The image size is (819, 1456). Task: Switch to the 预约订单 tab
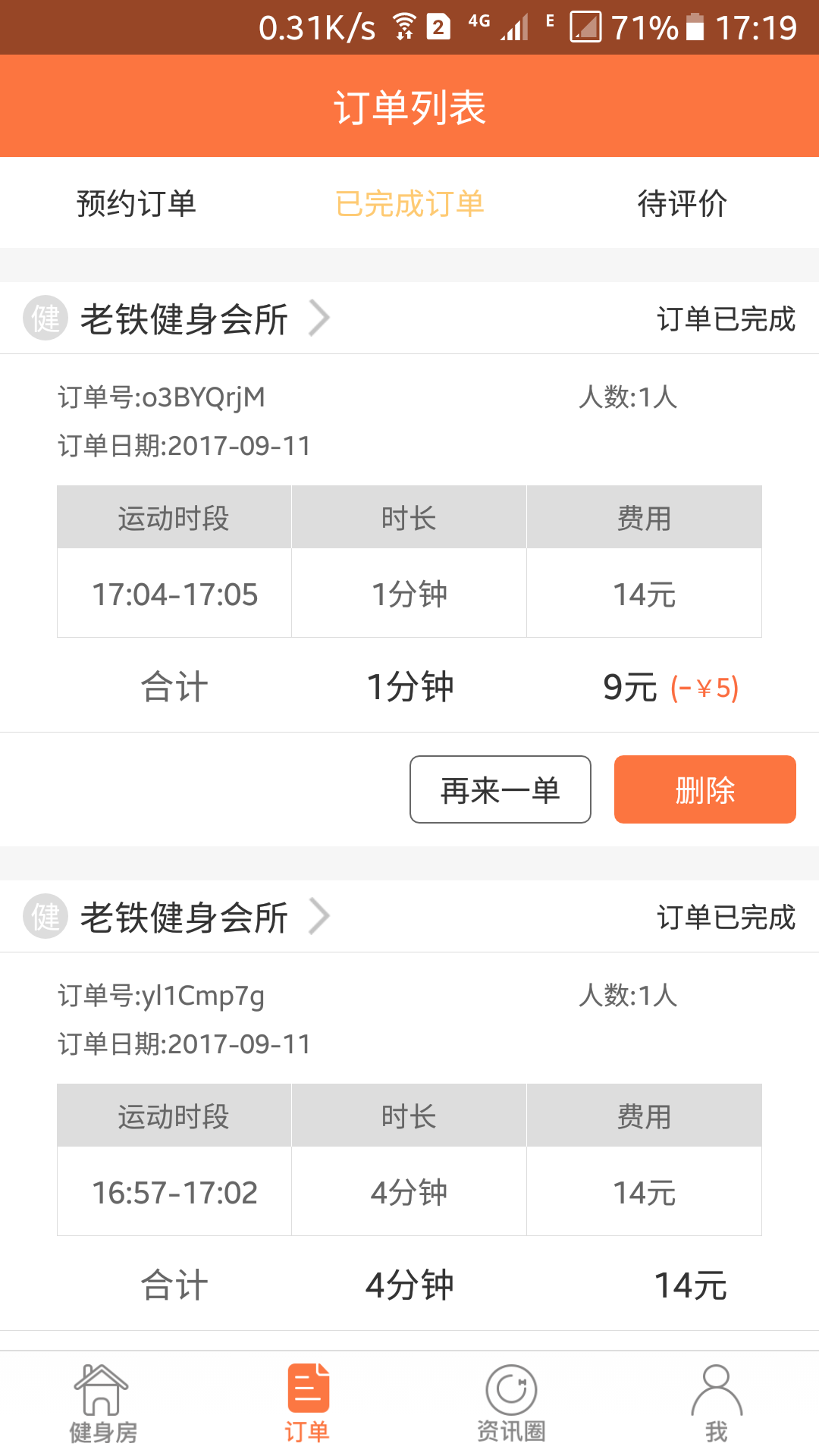pyautogui.click(x=136, y=203)
